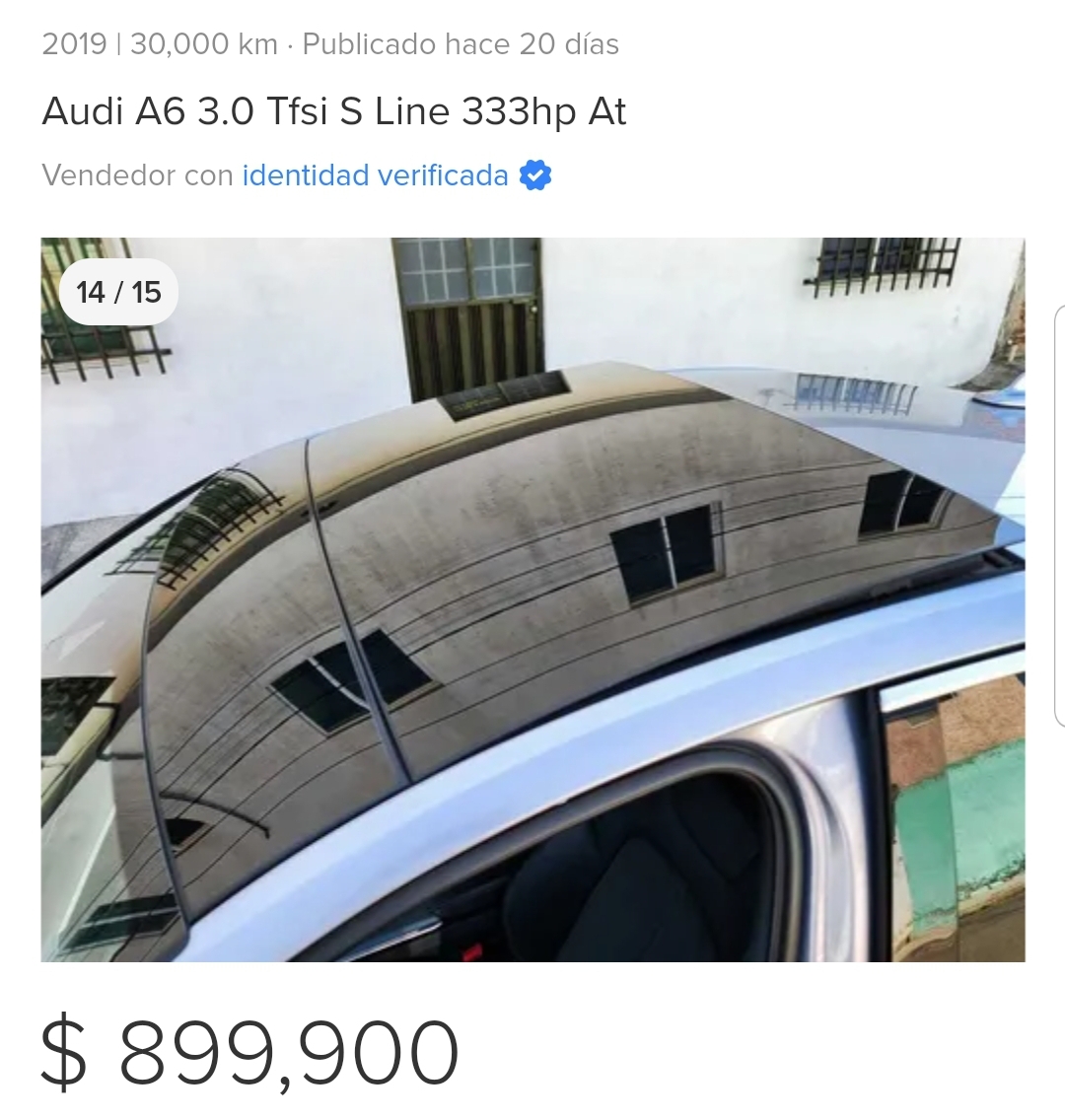Open the Audi A6 listing photo
Viewport: 1065px width, 1120px height.
click(532, 599)
